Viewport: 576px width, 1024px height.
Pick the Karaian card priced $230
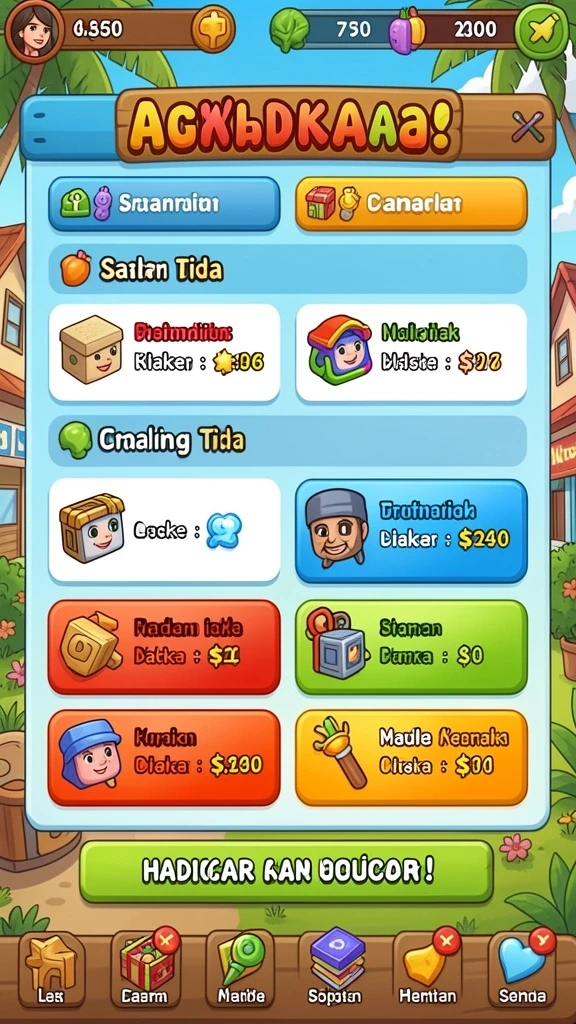tap(165, 758)
